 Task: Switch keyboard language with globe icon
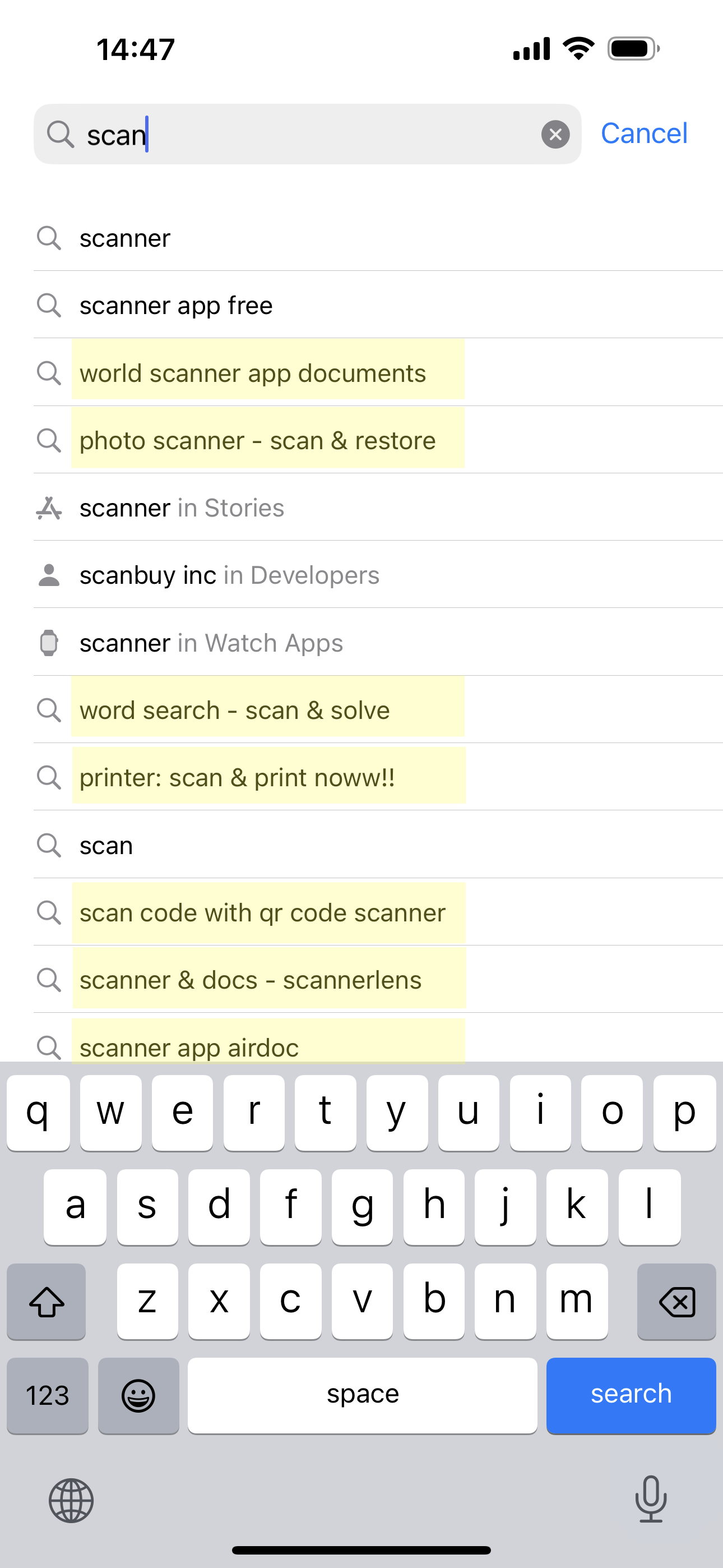[71, 1501]
